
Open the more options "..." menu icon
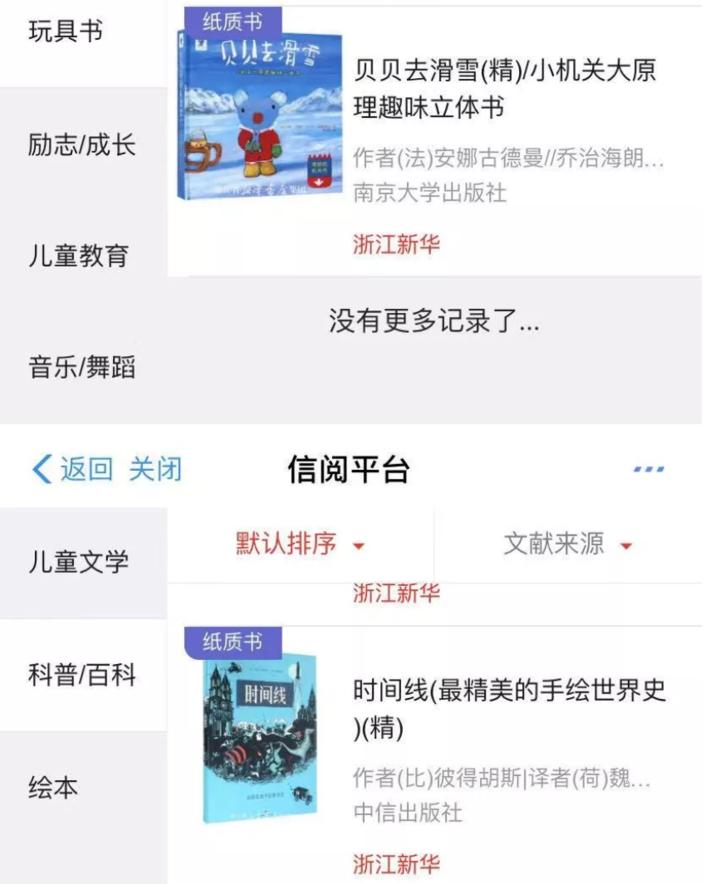[650, 470]
